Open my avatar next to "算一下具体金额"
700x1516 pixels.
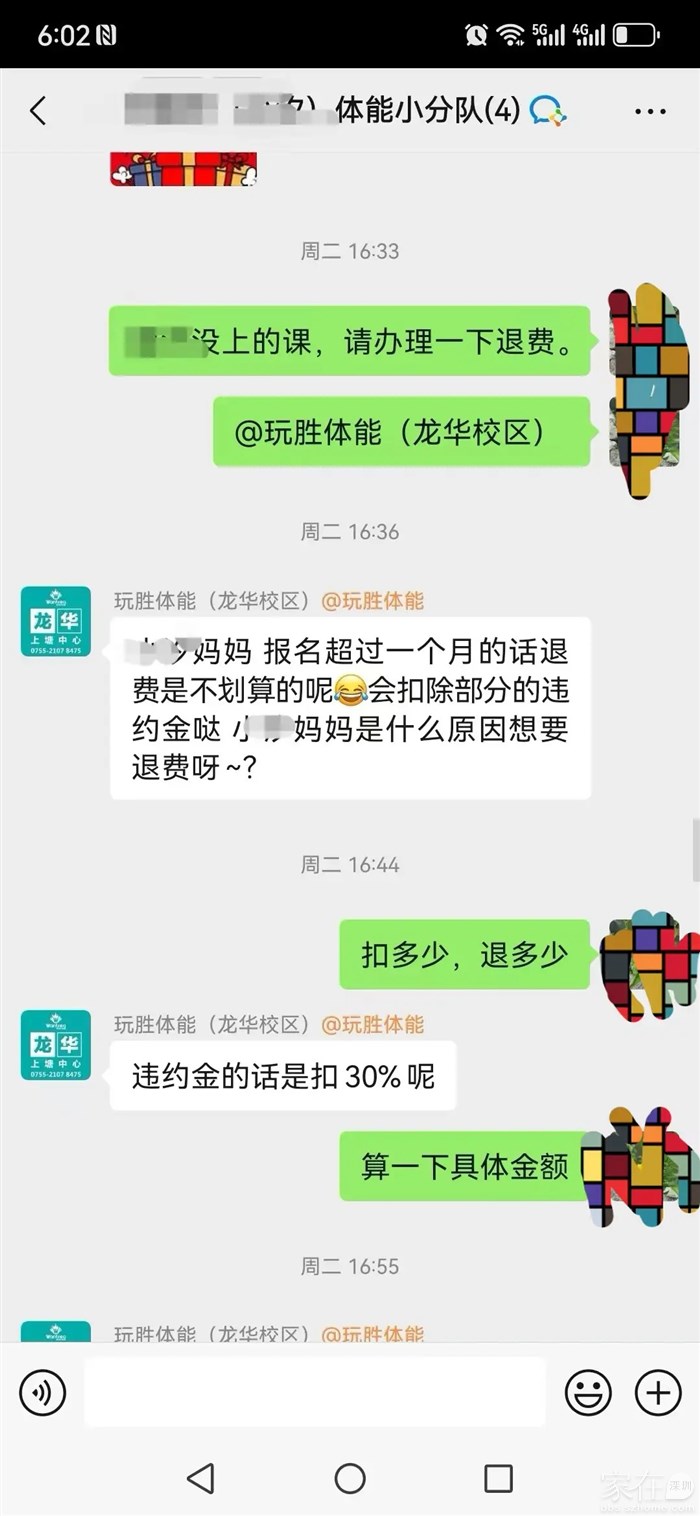coord(642,1166)
